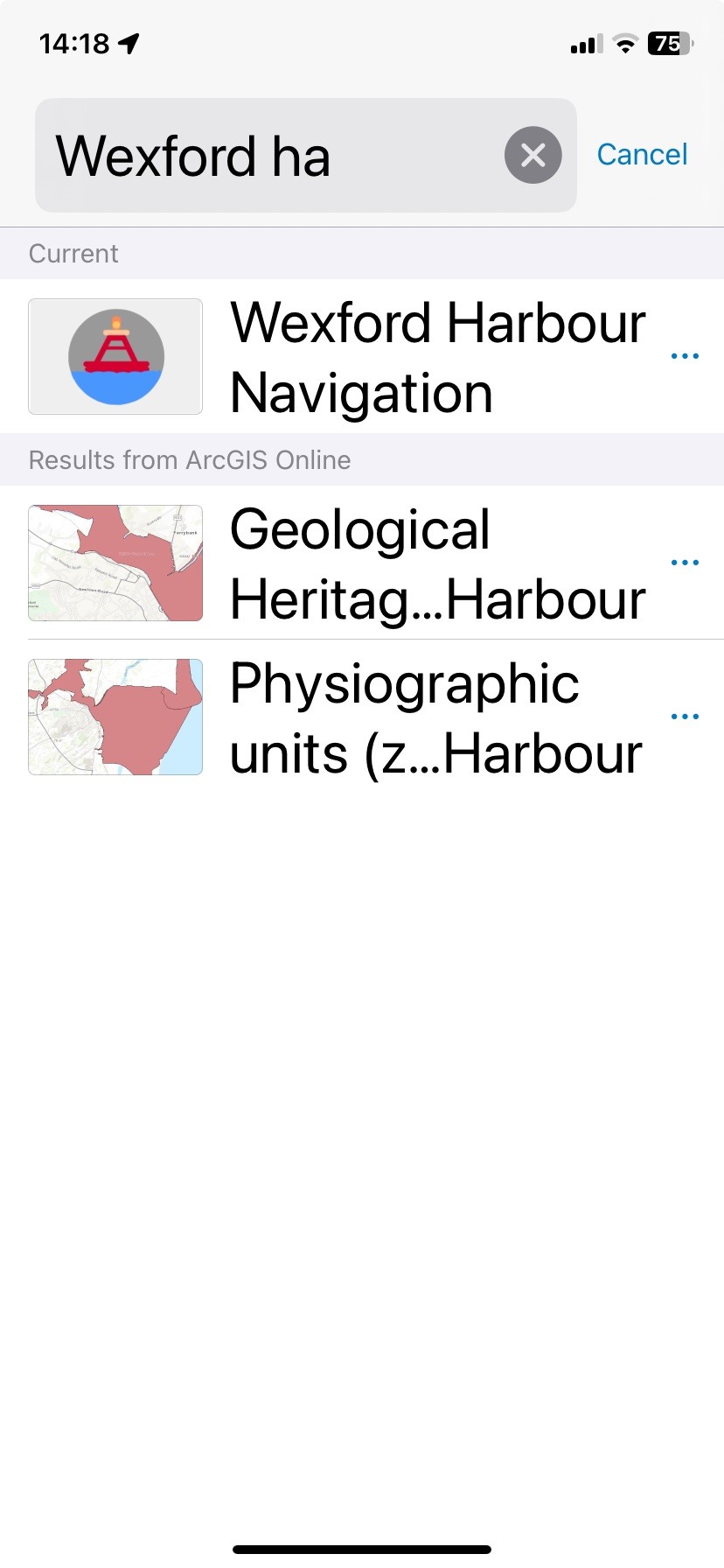Image resolution: width=724 pixels, height=1568 pixels.
Task: Open the Wexford Harbour Navigation map
Action: (362, 357)
